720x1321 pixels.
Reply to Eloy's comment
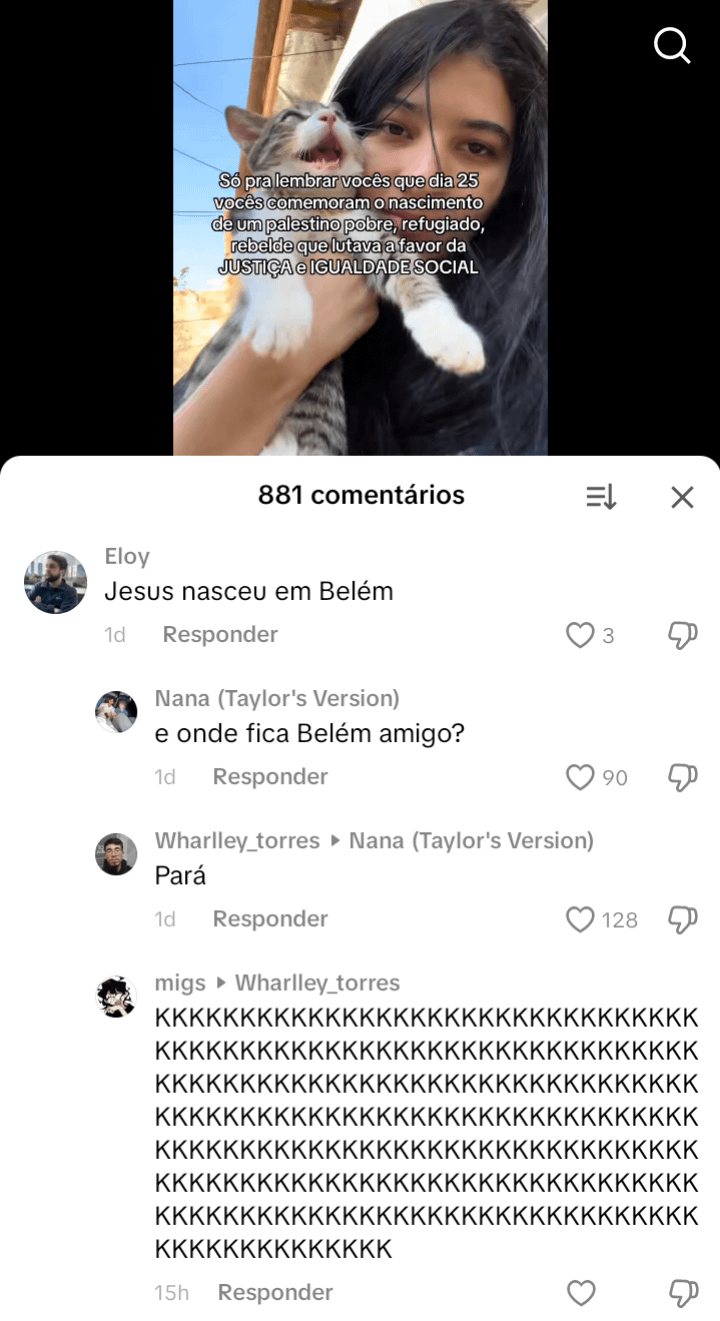pyautogui.click(x=220, y=635)
